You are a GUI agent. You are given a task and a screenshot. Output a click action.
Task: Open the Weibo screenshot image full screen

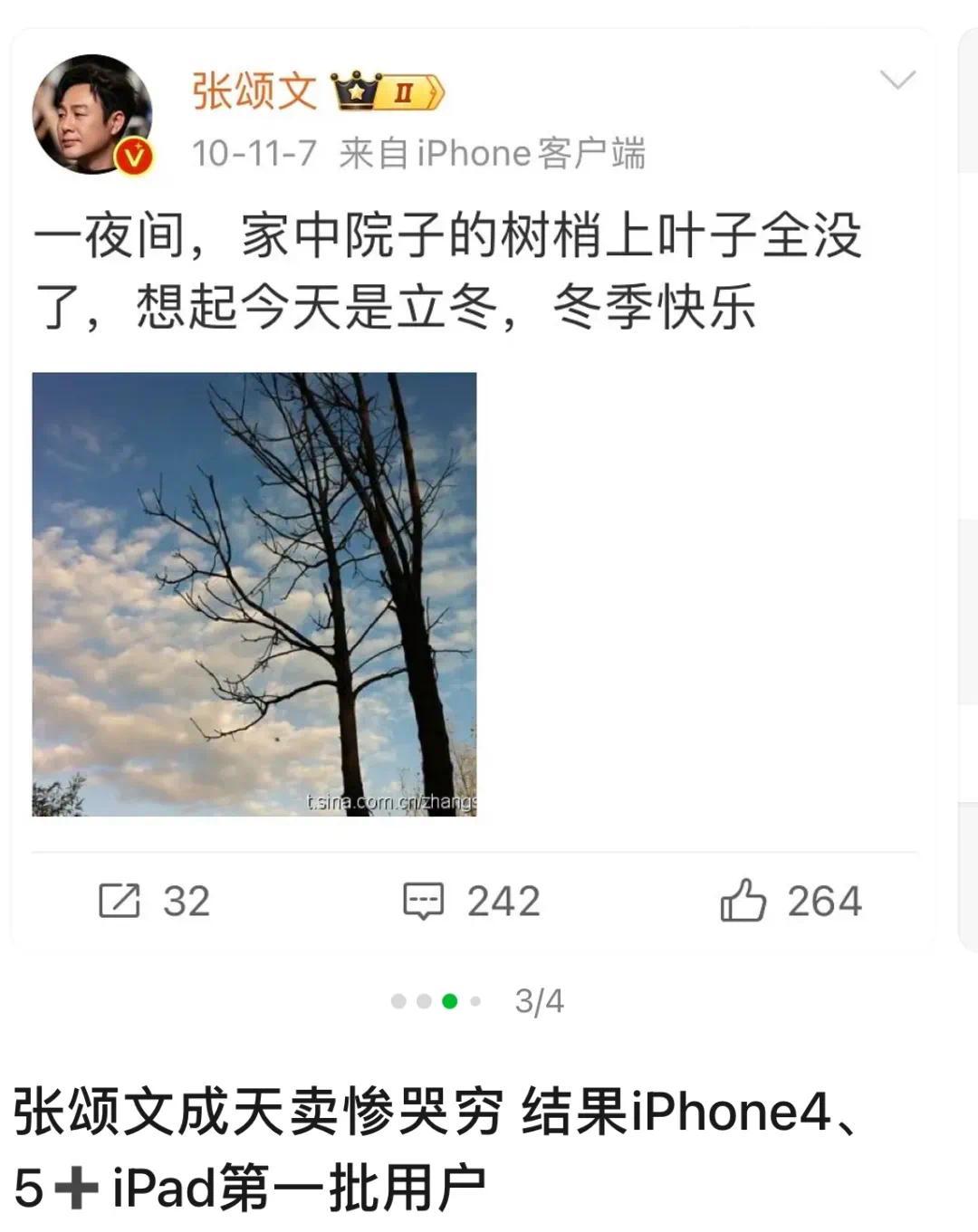[471, 489]
